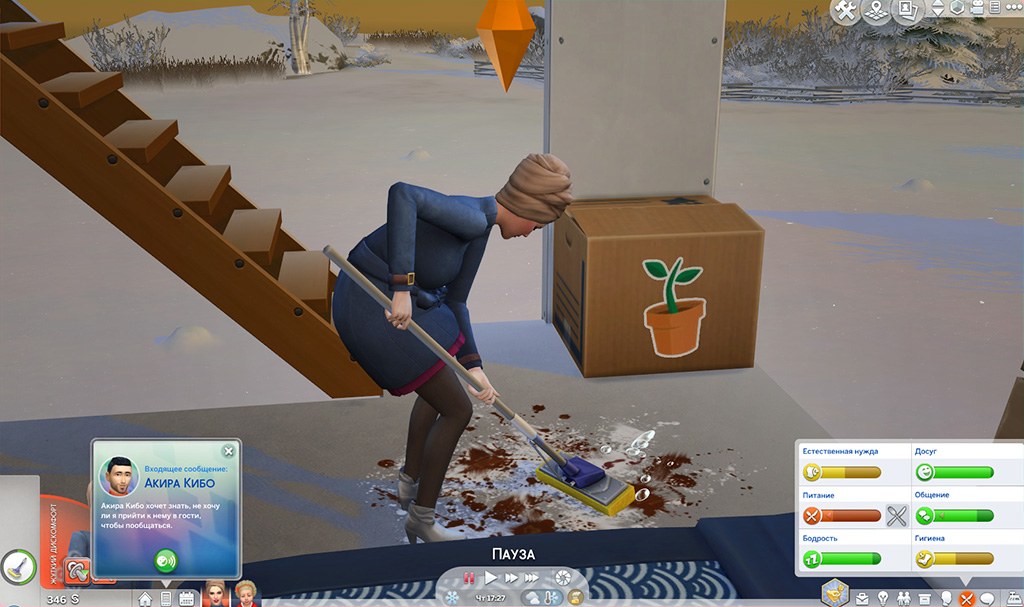The height and width of the screenshot is (607, 1024).
Task: Open the aspirations panel hexagon icon
Action: pos(833,594)
